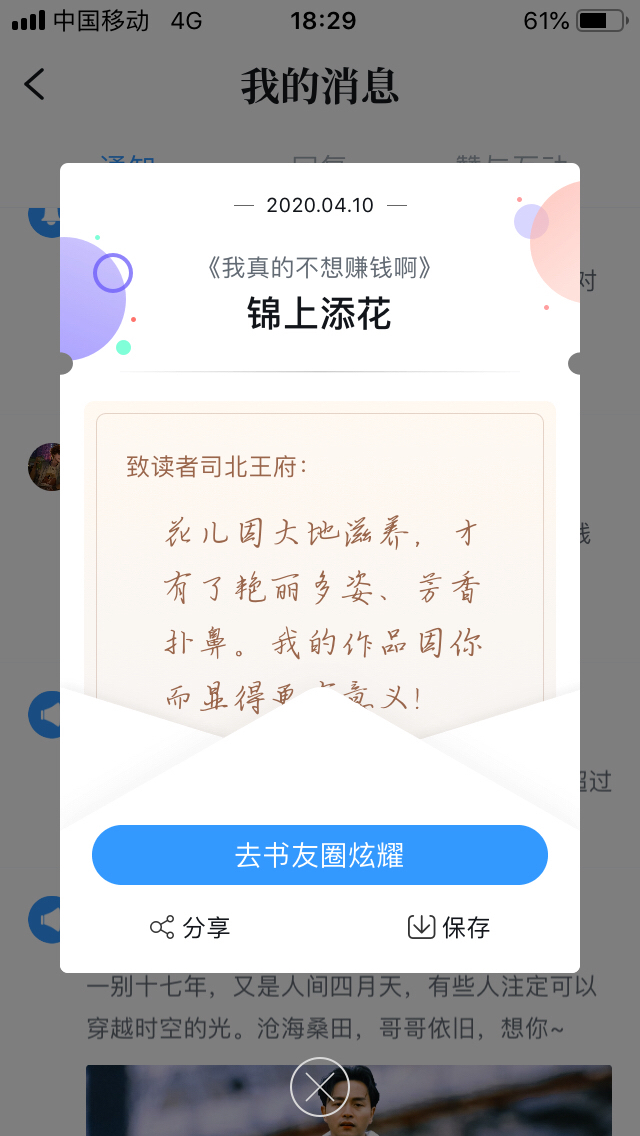Image resolution: width=640 pixels, height=1136 pixels.
Task: Save the card with 保存
Action: click(449, 927)
